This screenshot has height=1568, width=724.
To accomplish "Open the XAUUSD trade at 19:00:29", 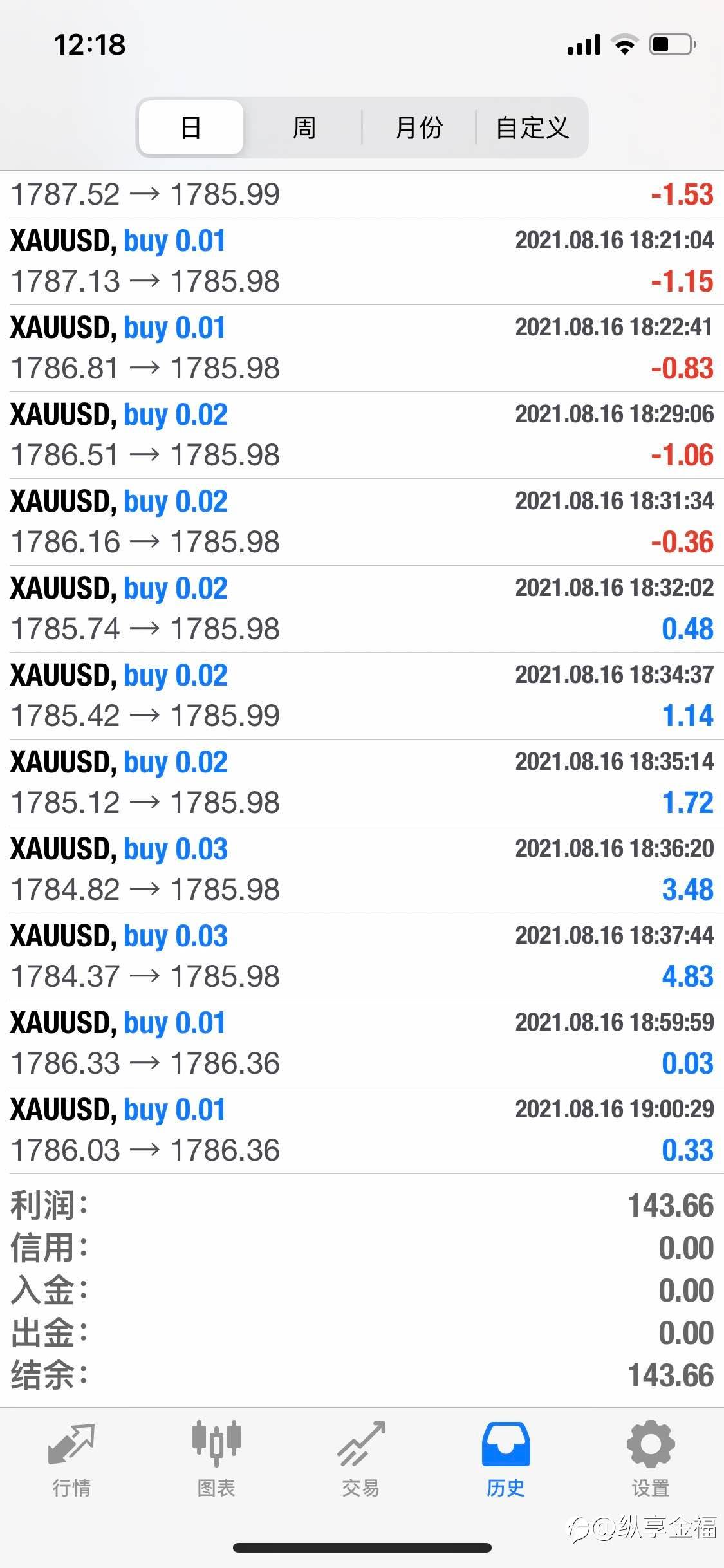I will click(x=362, y=1130).
